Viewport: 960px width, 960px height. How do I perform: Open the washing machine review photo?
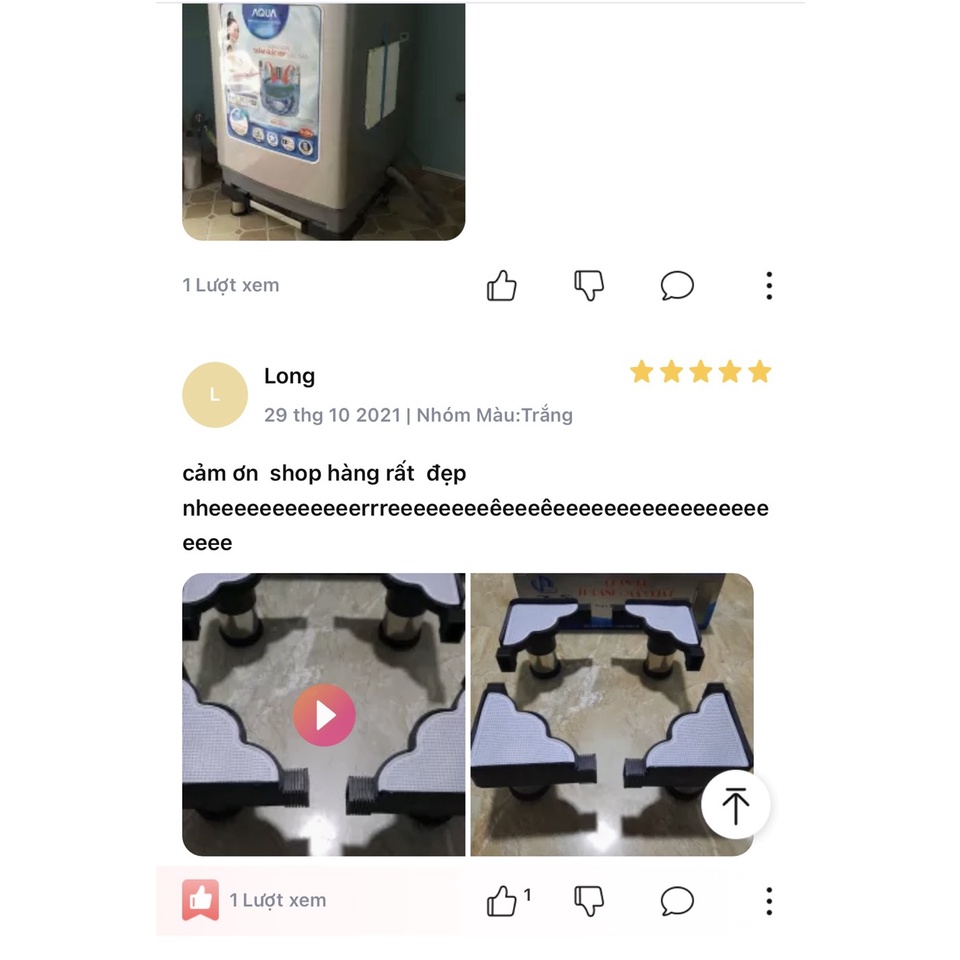[323, 120]
